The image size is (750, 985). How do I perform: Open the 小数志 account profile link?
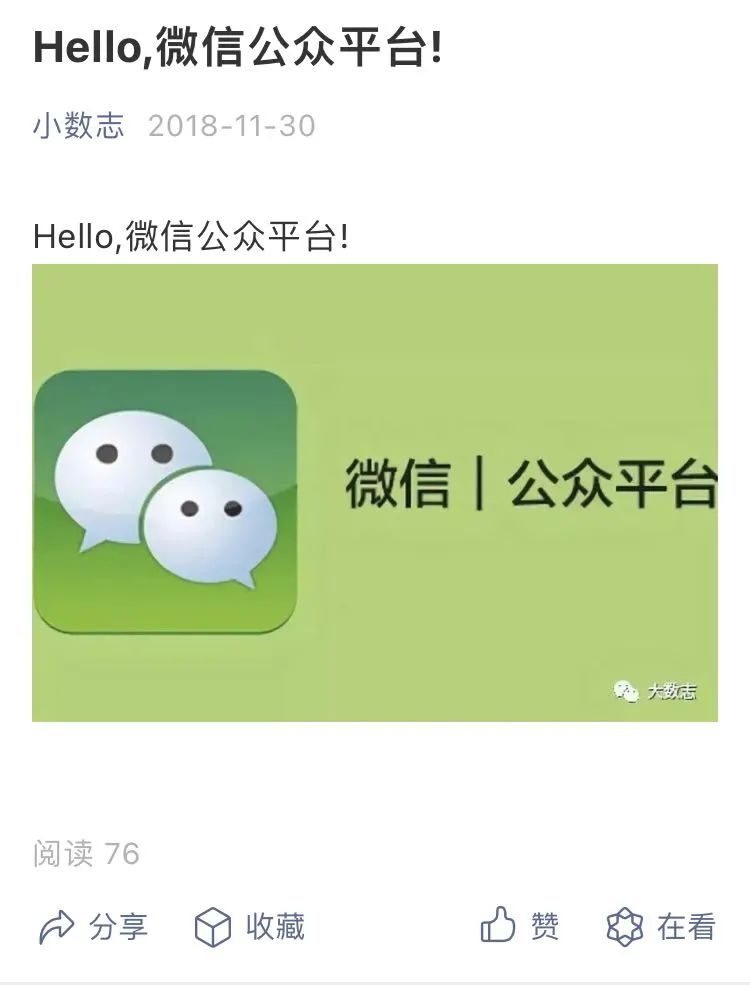pyautogui.click(x=79, y=126)
